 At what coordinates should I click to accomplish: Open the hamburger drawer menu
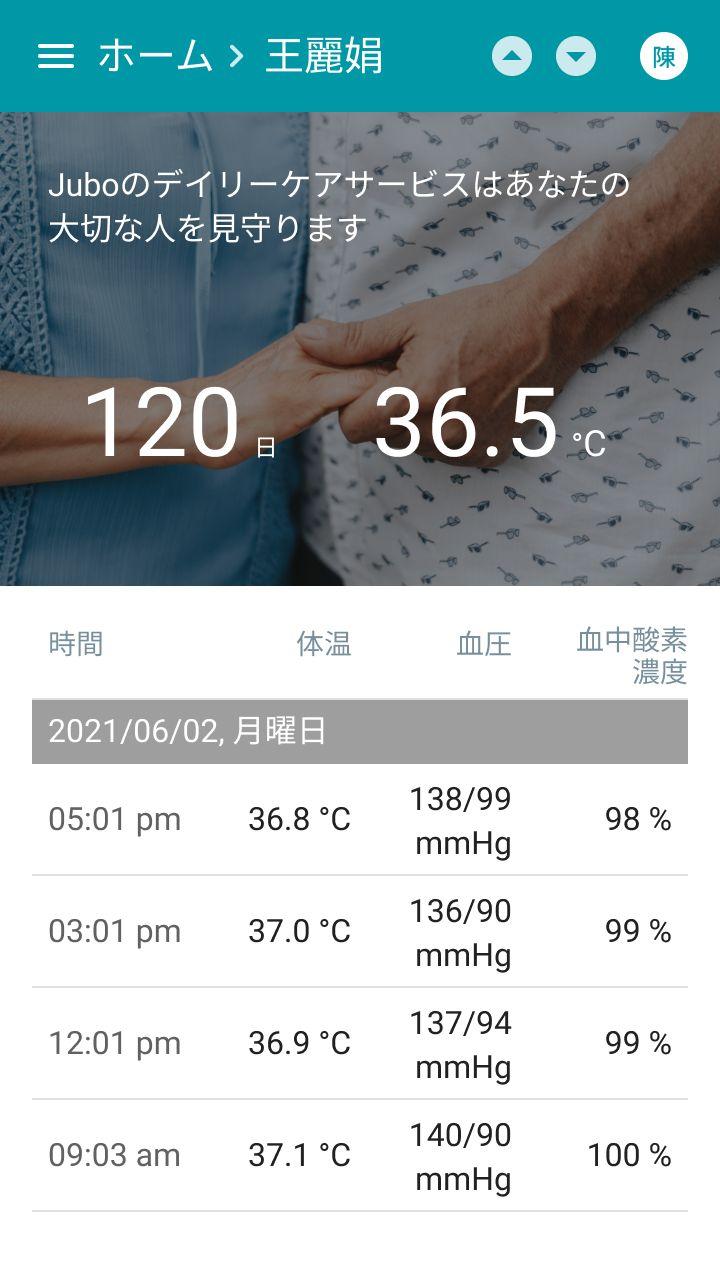point(56,57)
